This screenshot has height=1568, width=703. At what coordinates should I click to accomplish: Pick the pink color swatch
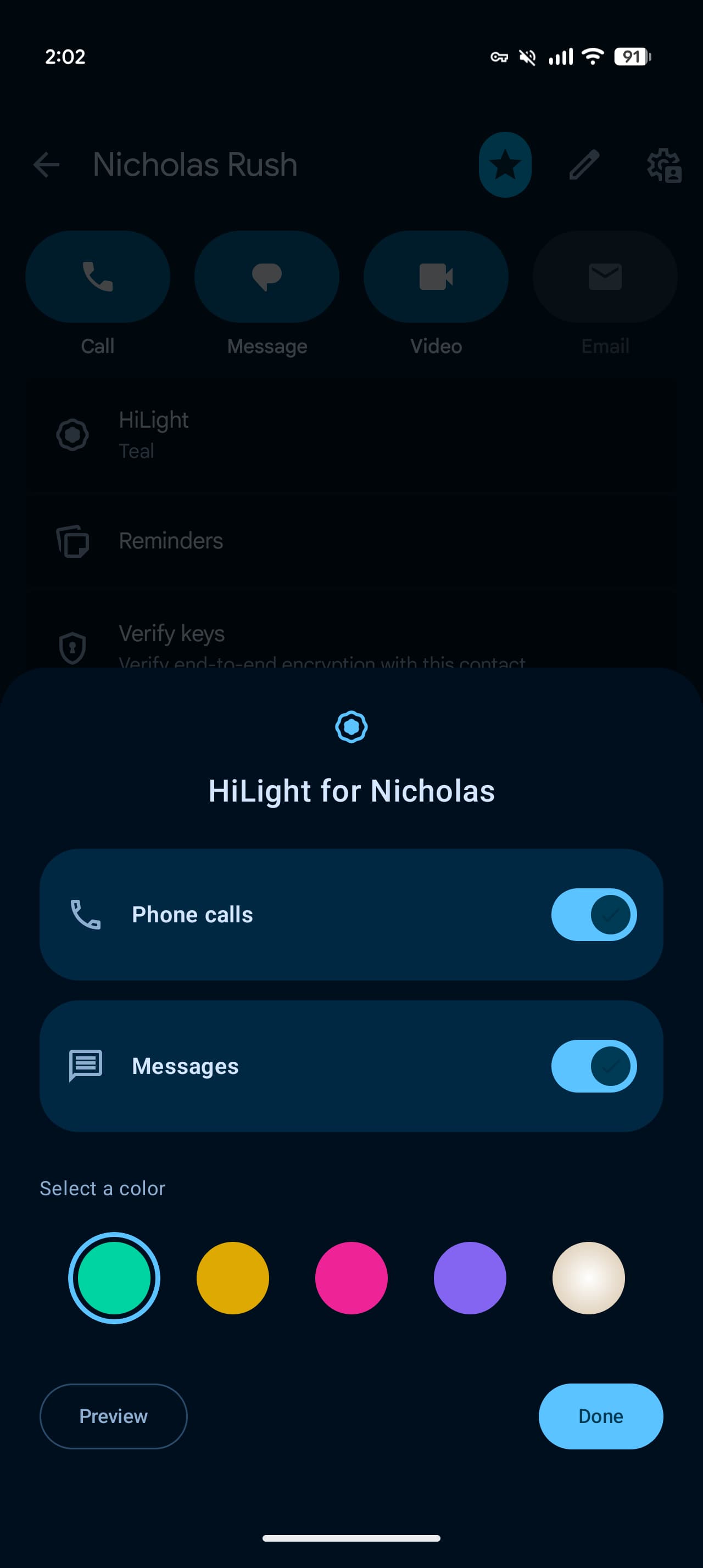tap(351, 1278)
